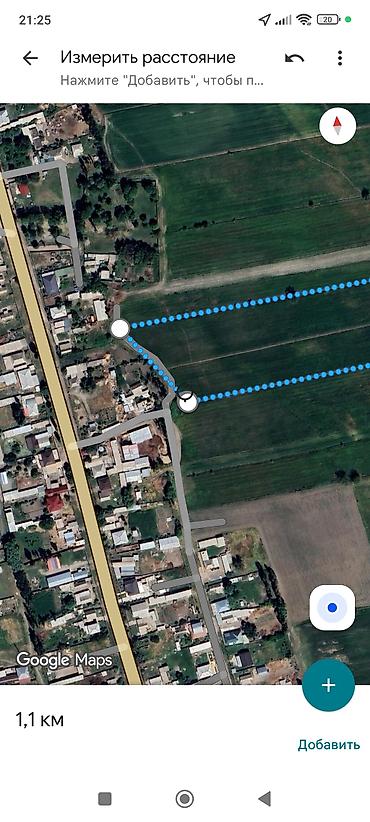This screenshot has height=822, width=370.
Task: Tap the Добавить text link
Action: click(x=329, y=744)
